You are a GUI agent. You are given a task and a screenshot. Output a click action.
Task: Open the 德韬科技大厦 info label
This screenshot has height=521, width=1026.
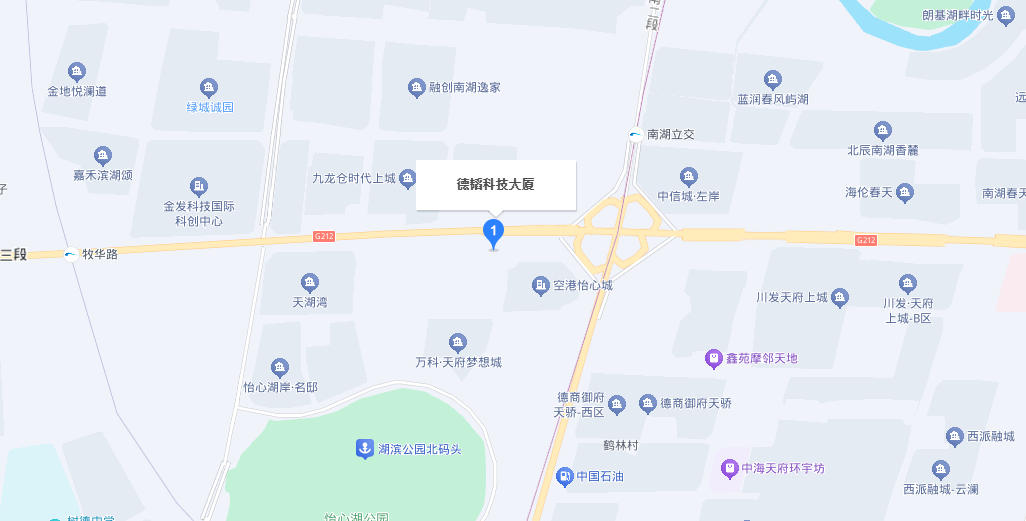tap(496, 185)
